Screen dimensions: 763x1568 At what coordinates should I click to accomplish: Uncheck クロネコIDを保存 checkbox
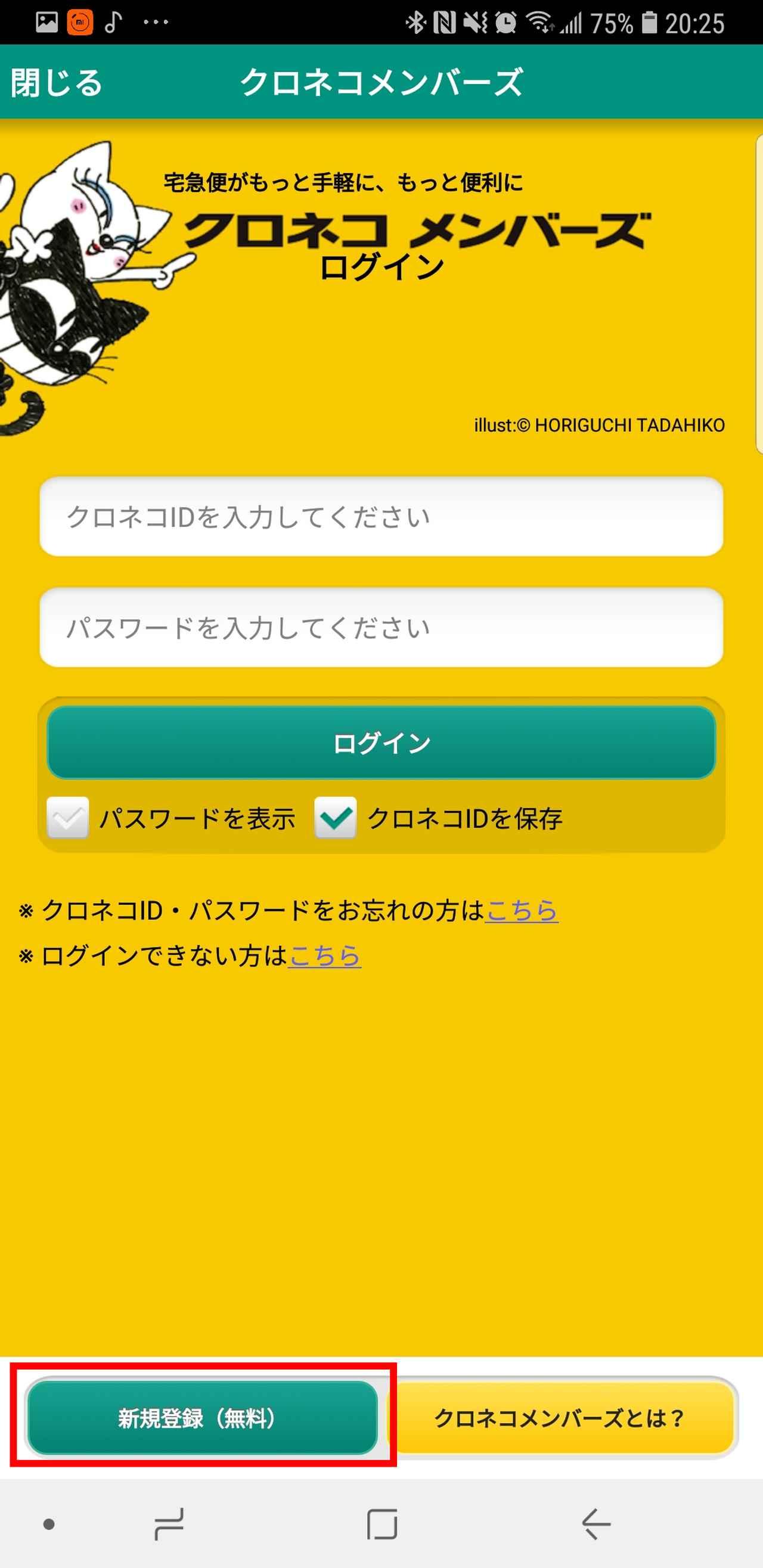click(336, 818)
